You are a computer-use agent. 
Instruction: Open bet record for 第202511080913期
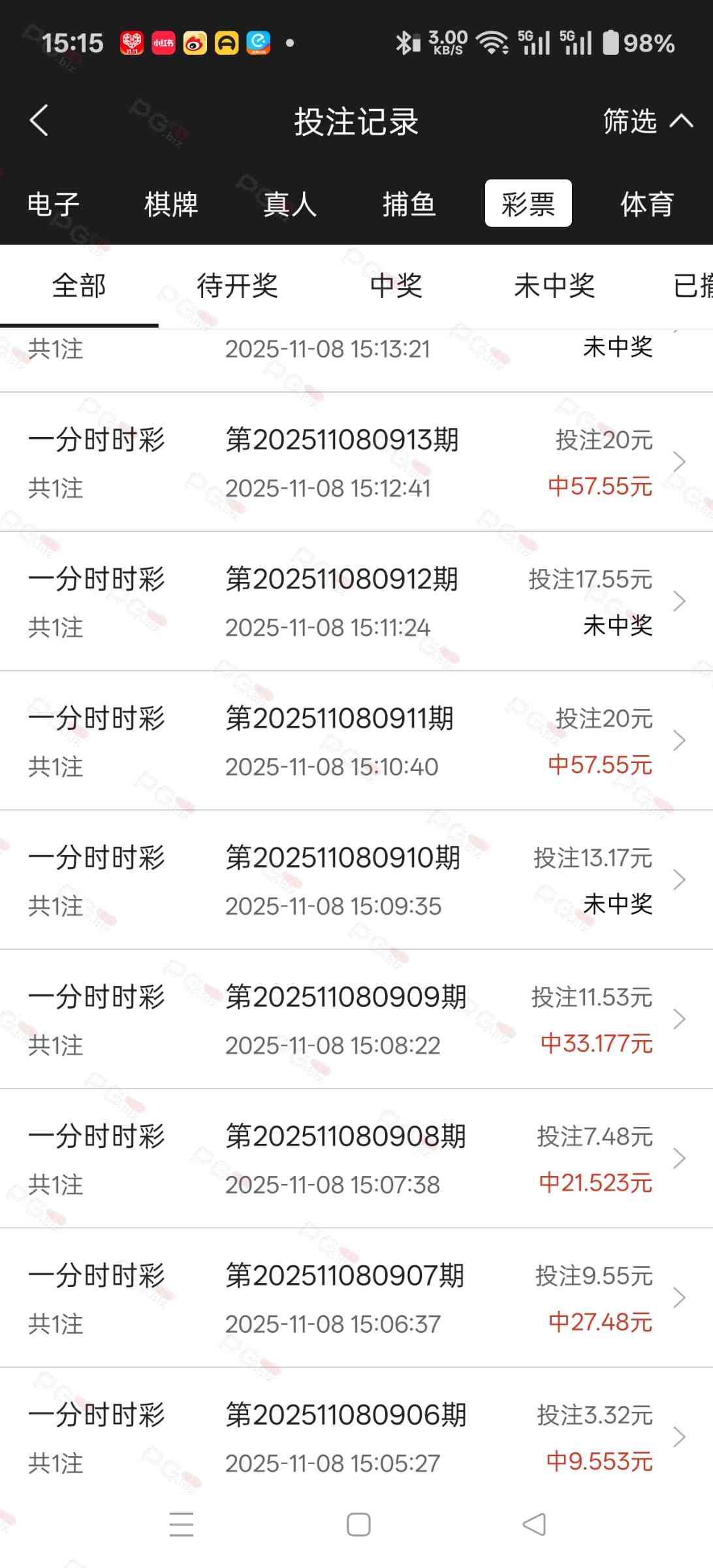(356, 463)
